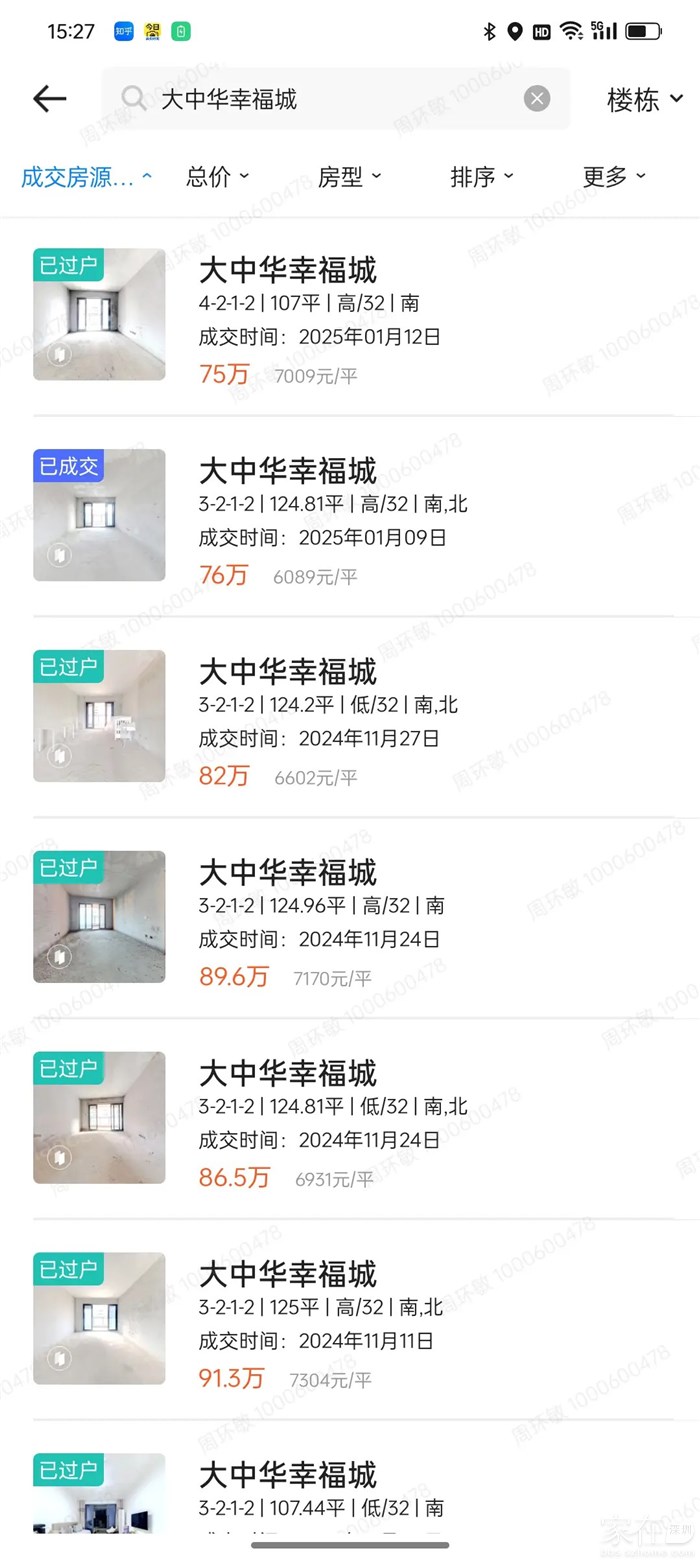Open the 房型 filter dropdown
The width and height of the screenshot is (700, 1560).
click(x=349, y=177)
